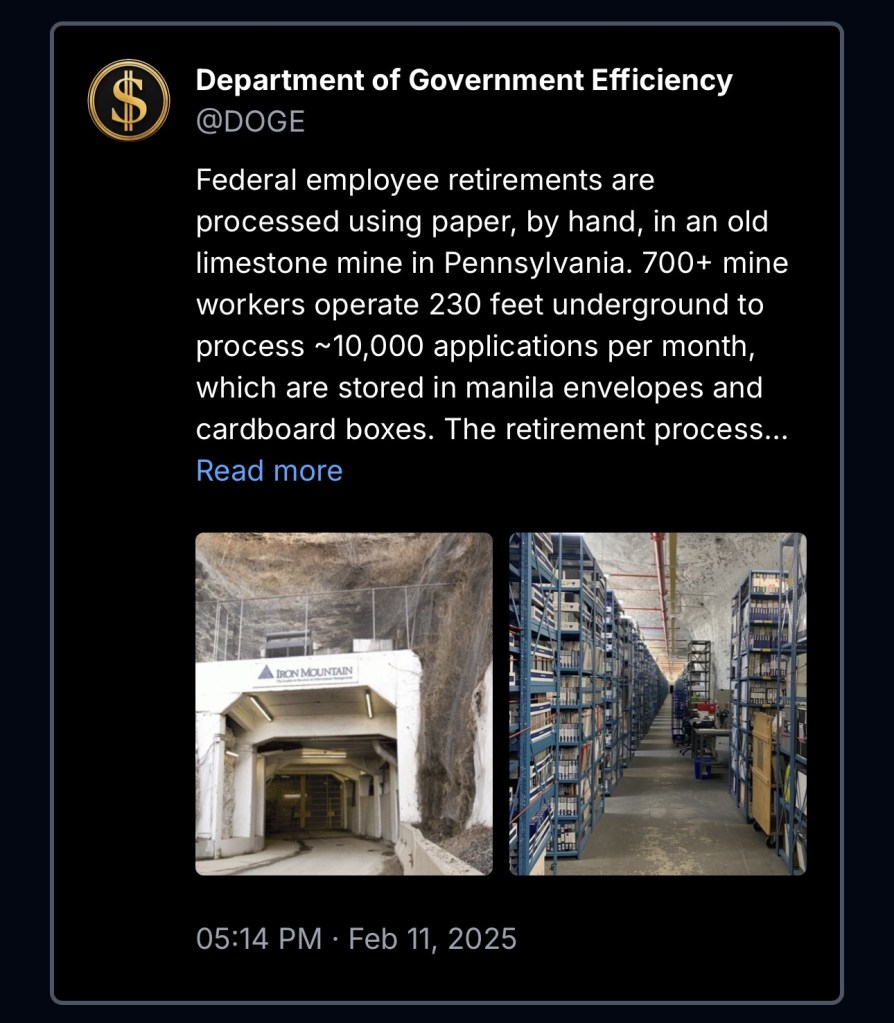
Task: Open the @DOGE profile avatar
Action: coord(128,100)
